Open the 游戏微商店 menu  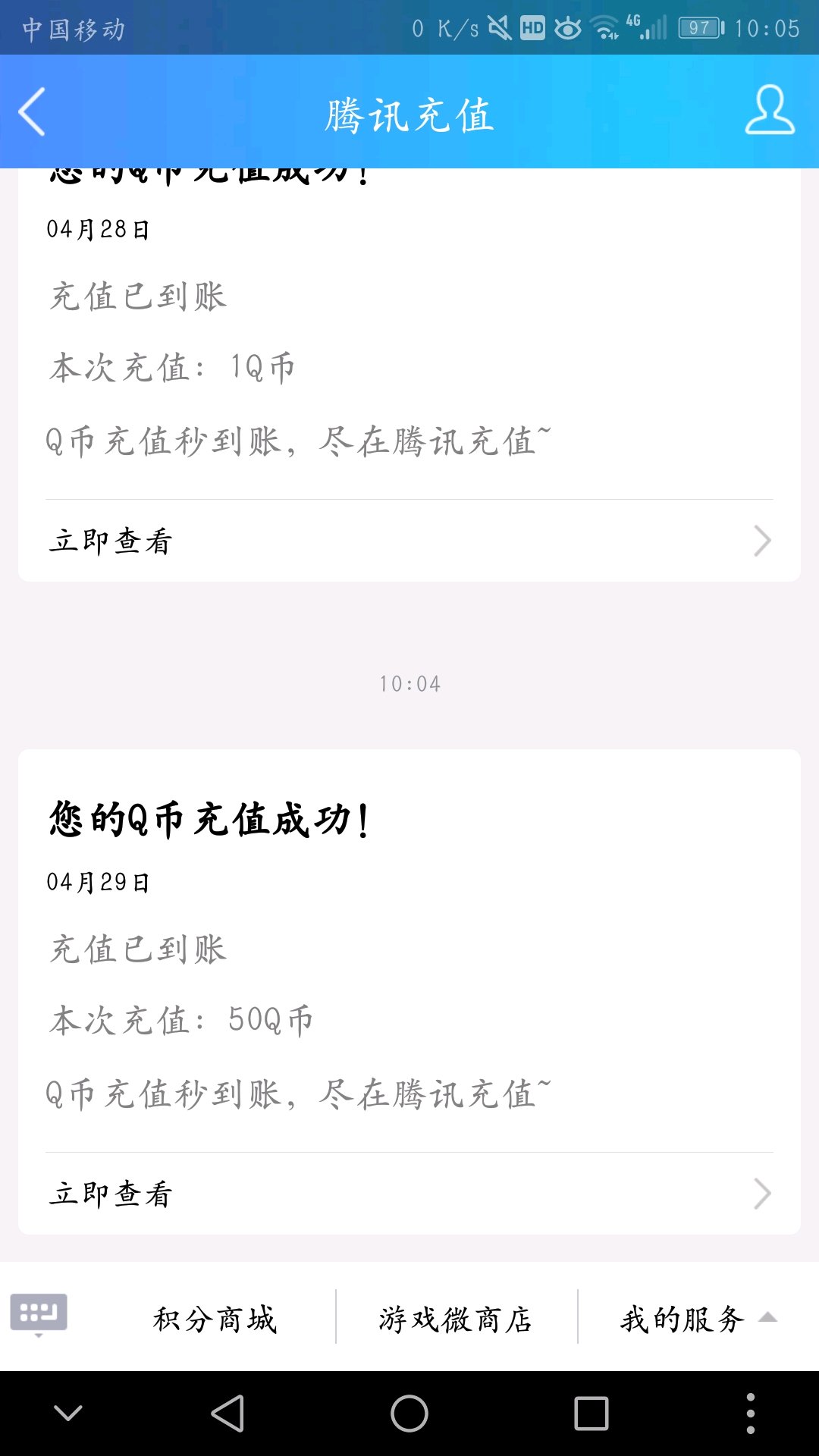(456, 1319)
